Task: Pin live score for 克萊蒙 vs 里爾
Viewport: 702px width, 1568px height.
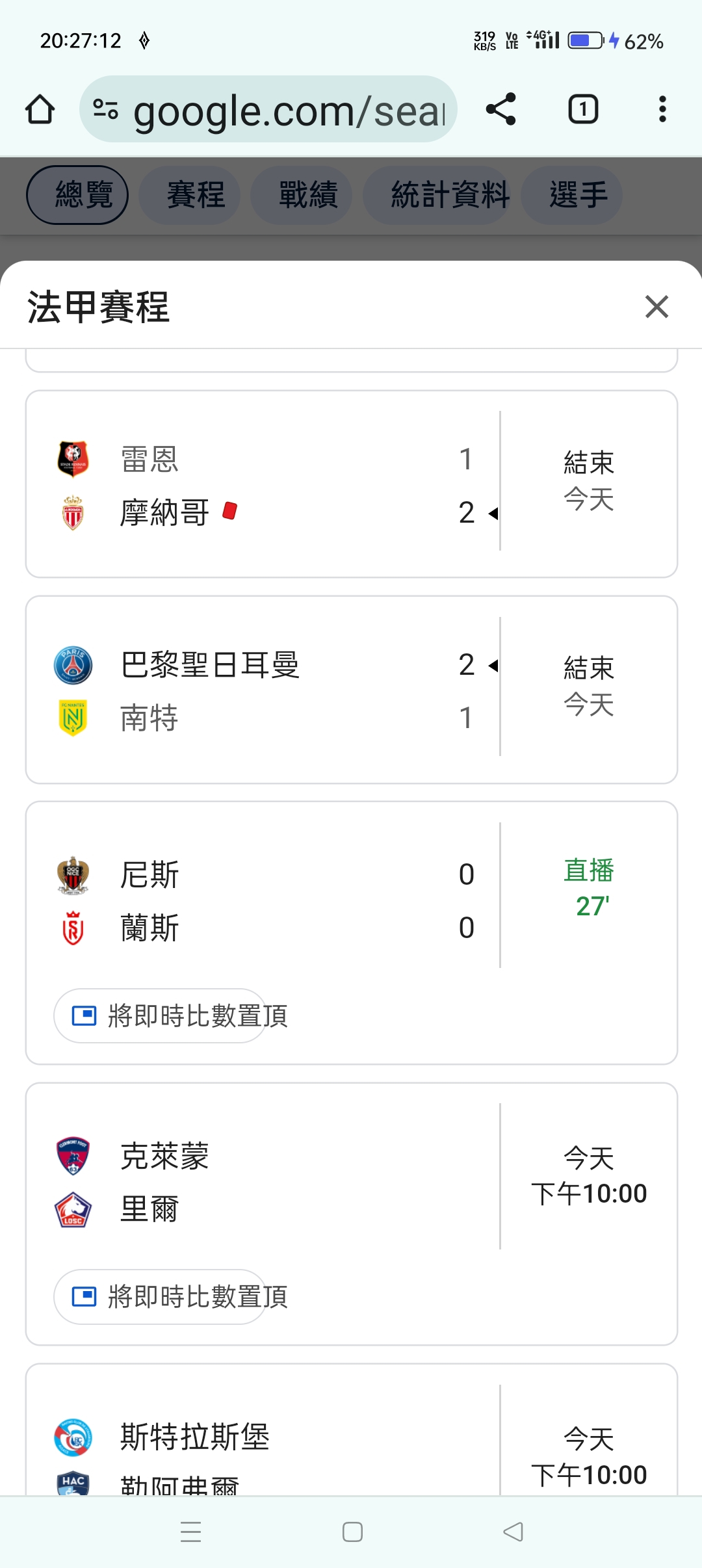Action: pyautogui.click(x=160, y=1296)
